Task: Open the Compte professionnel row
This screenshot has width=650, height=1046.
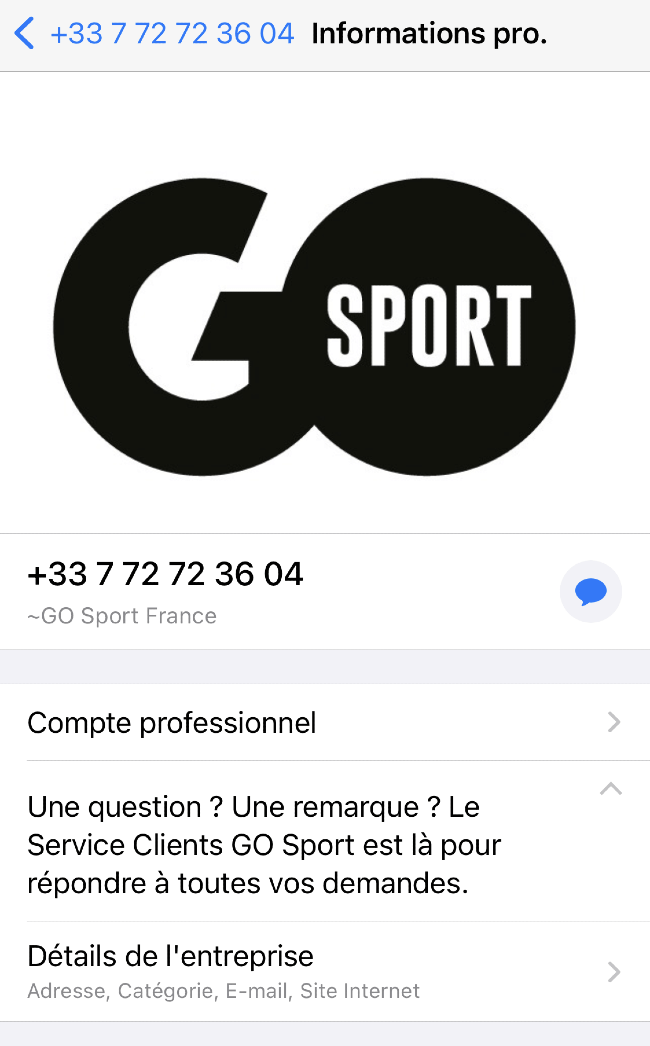Action: 325,722
